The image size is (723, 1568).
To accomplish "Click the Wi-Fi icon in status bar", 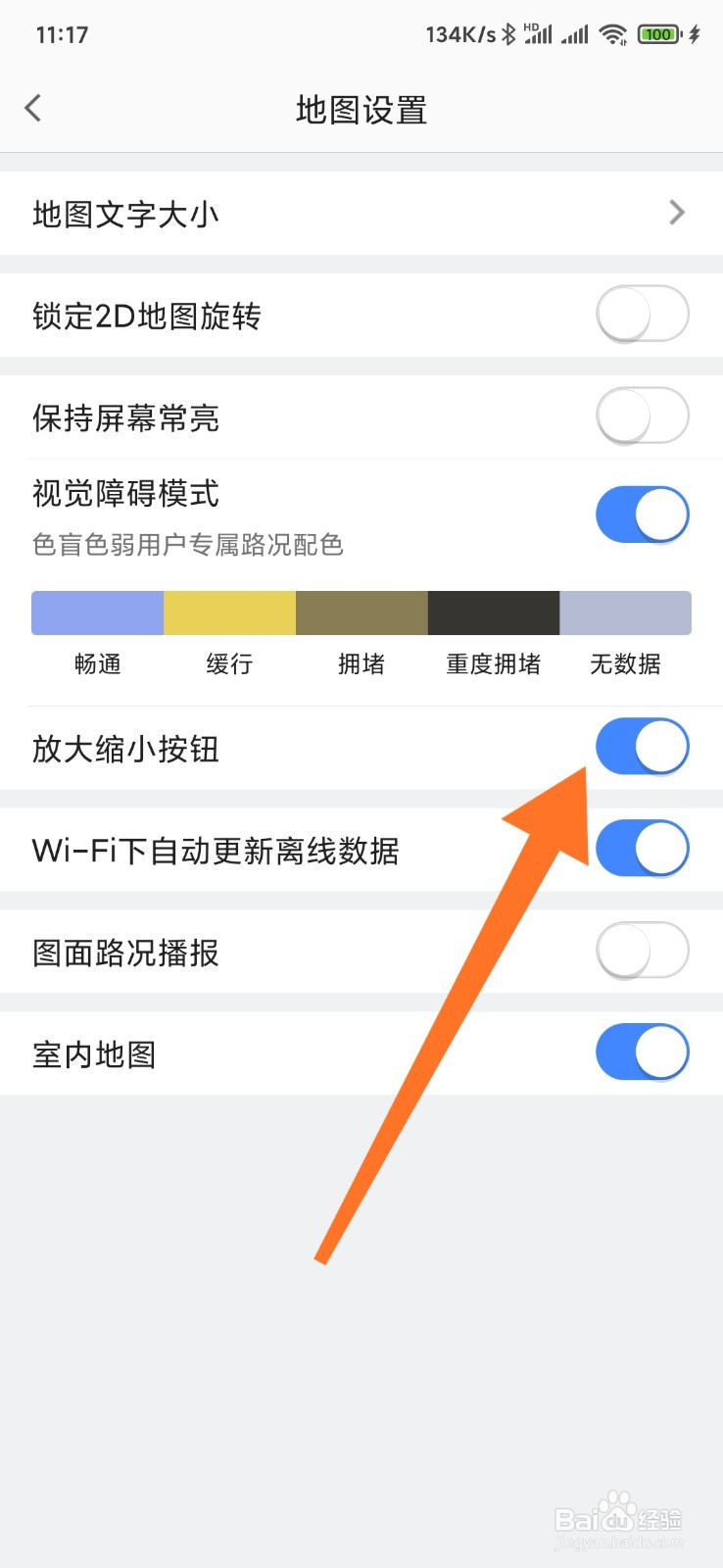I will point(612,34).
